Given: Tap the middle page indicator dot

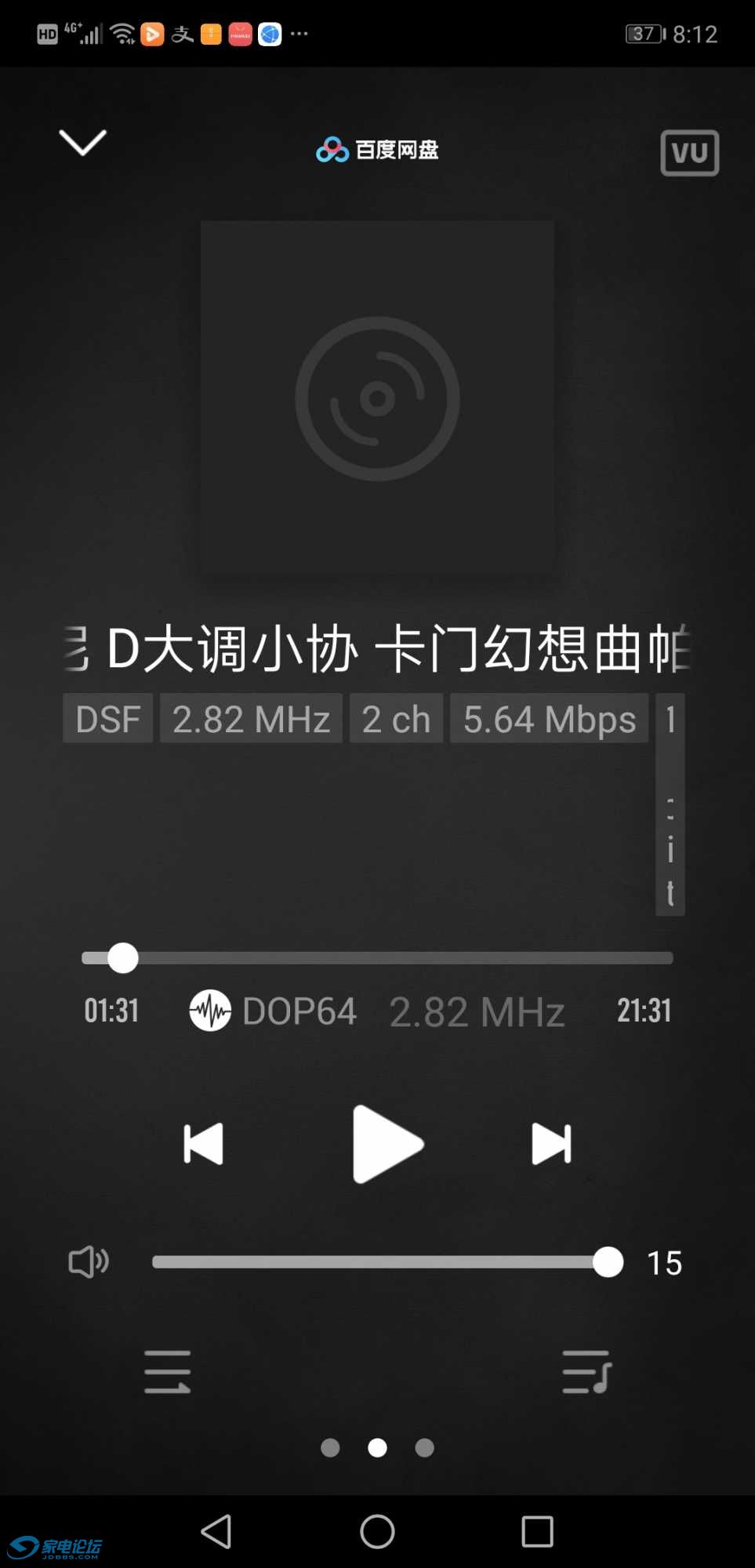Looking at the screenshot, I should [377, 1448].
